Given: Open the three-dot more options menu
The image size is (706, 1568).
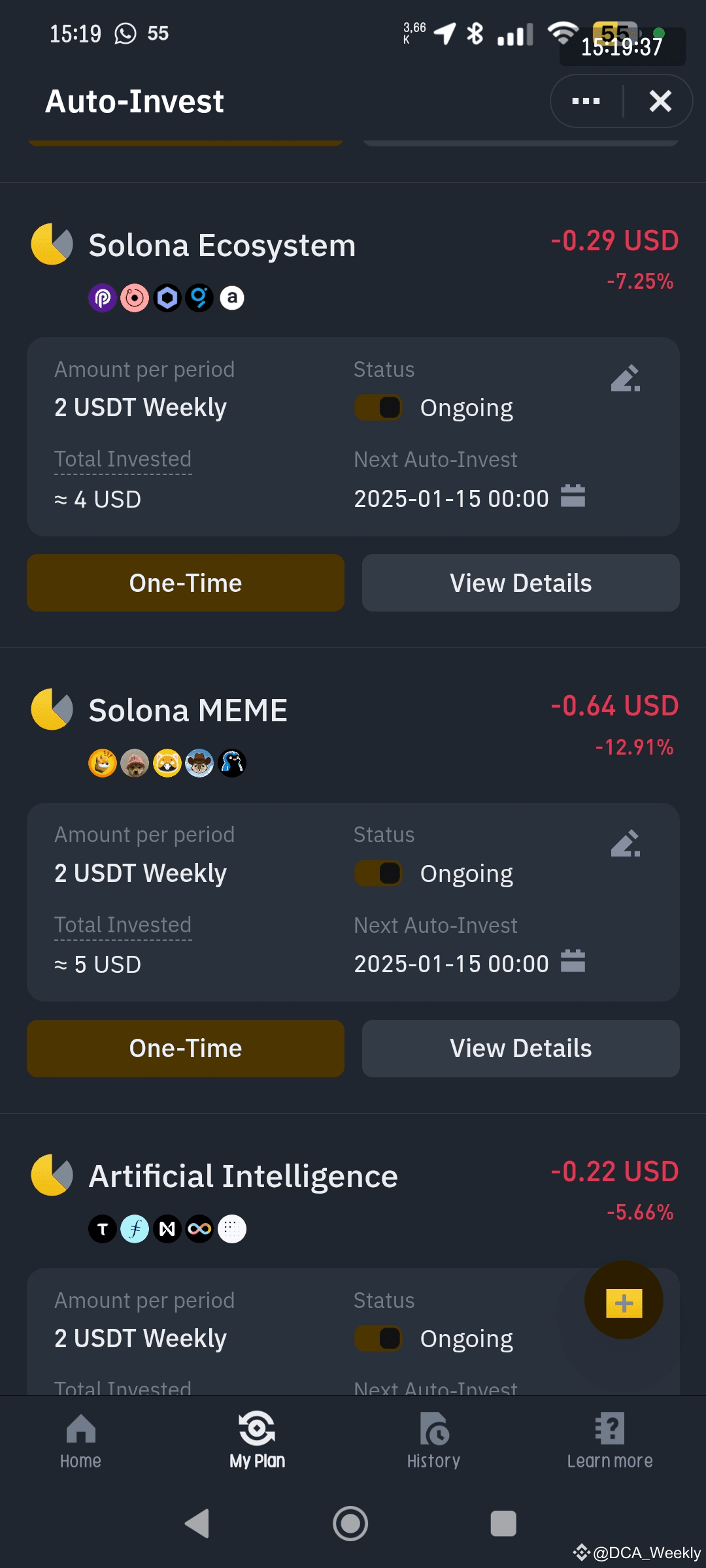Looking at the screenshot, I should 586,101.
